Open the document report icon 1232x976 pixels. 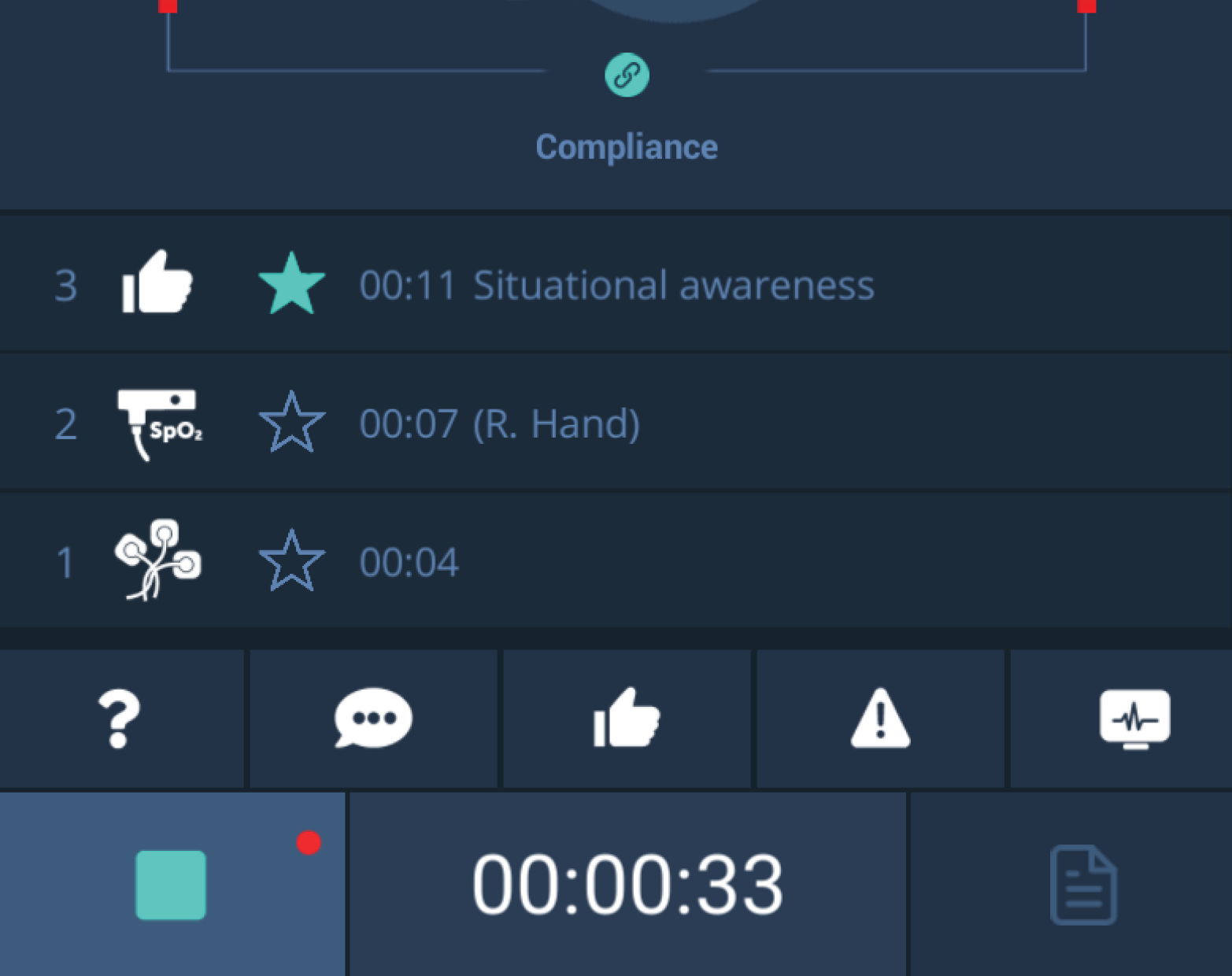(x=1083, y=885)
